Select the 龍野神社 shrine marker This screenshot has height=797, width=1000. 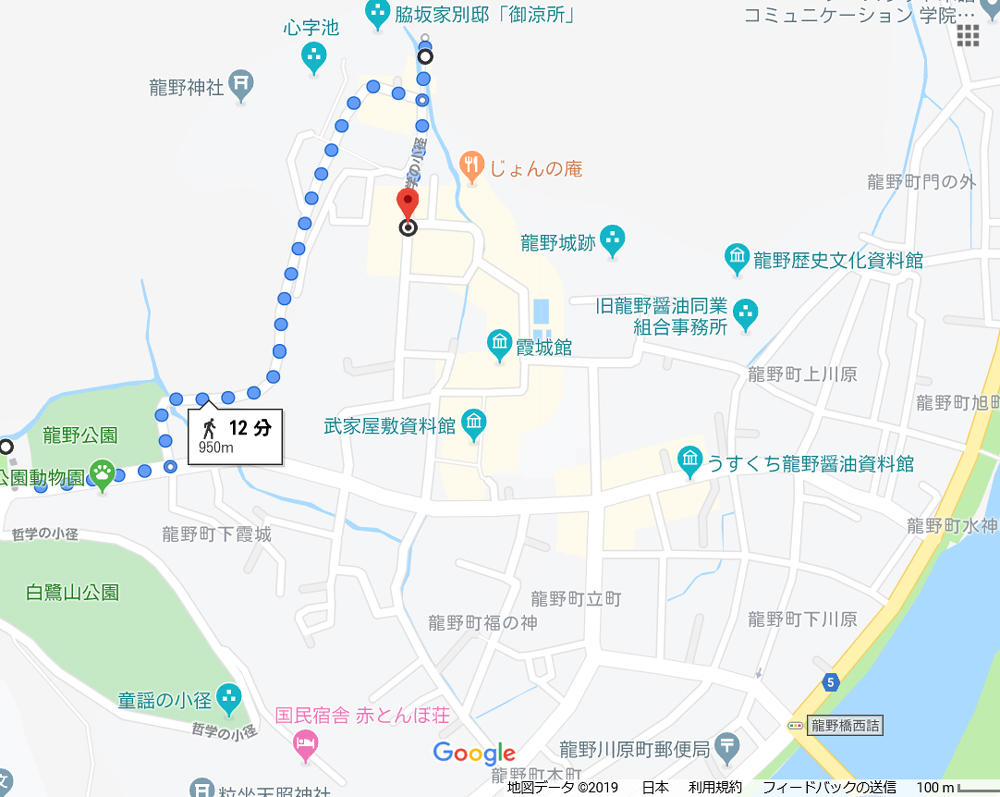tap(241, 85)
